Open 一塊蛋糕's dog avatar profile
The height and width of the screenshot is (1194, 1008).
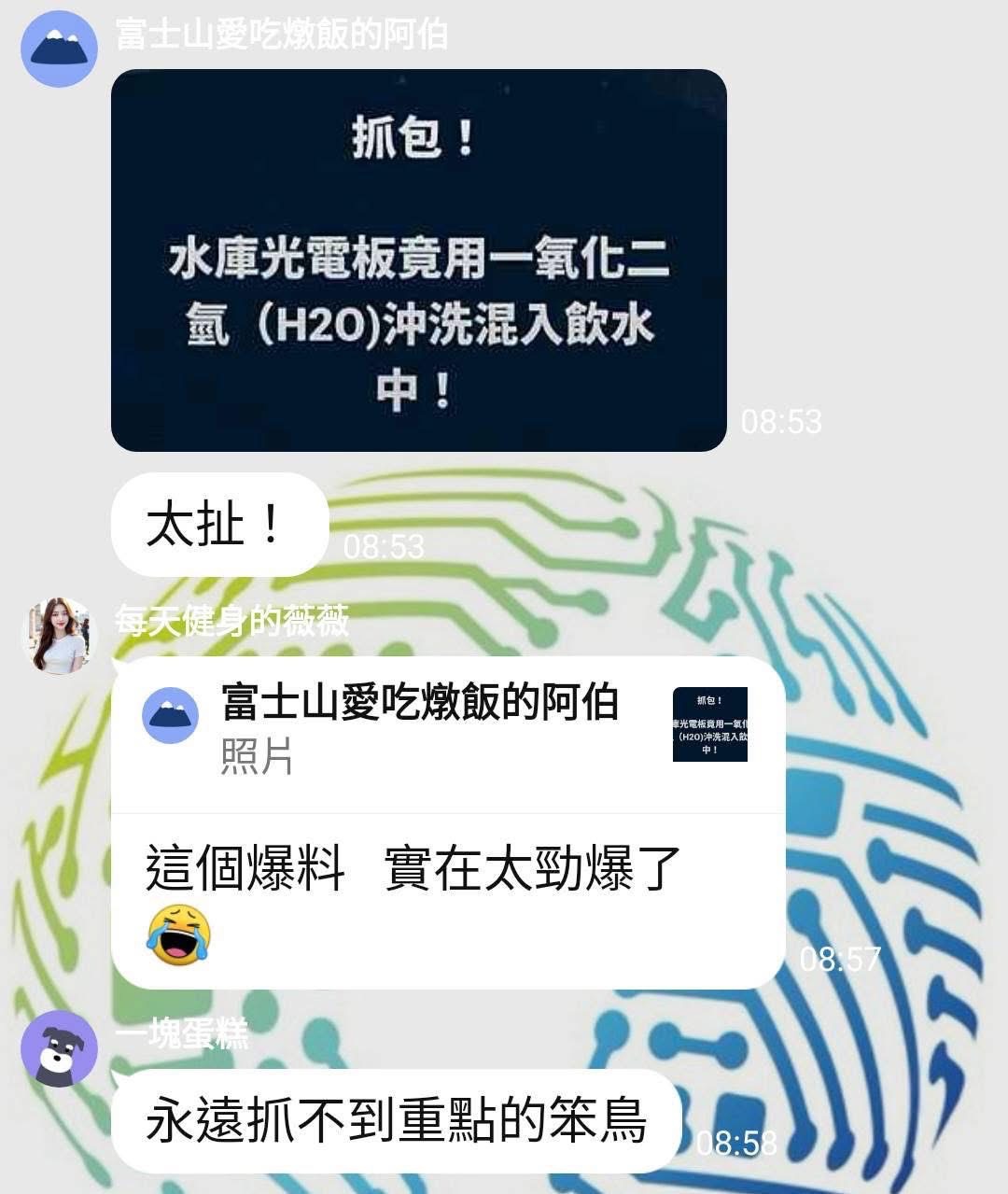coord(59,1048)
